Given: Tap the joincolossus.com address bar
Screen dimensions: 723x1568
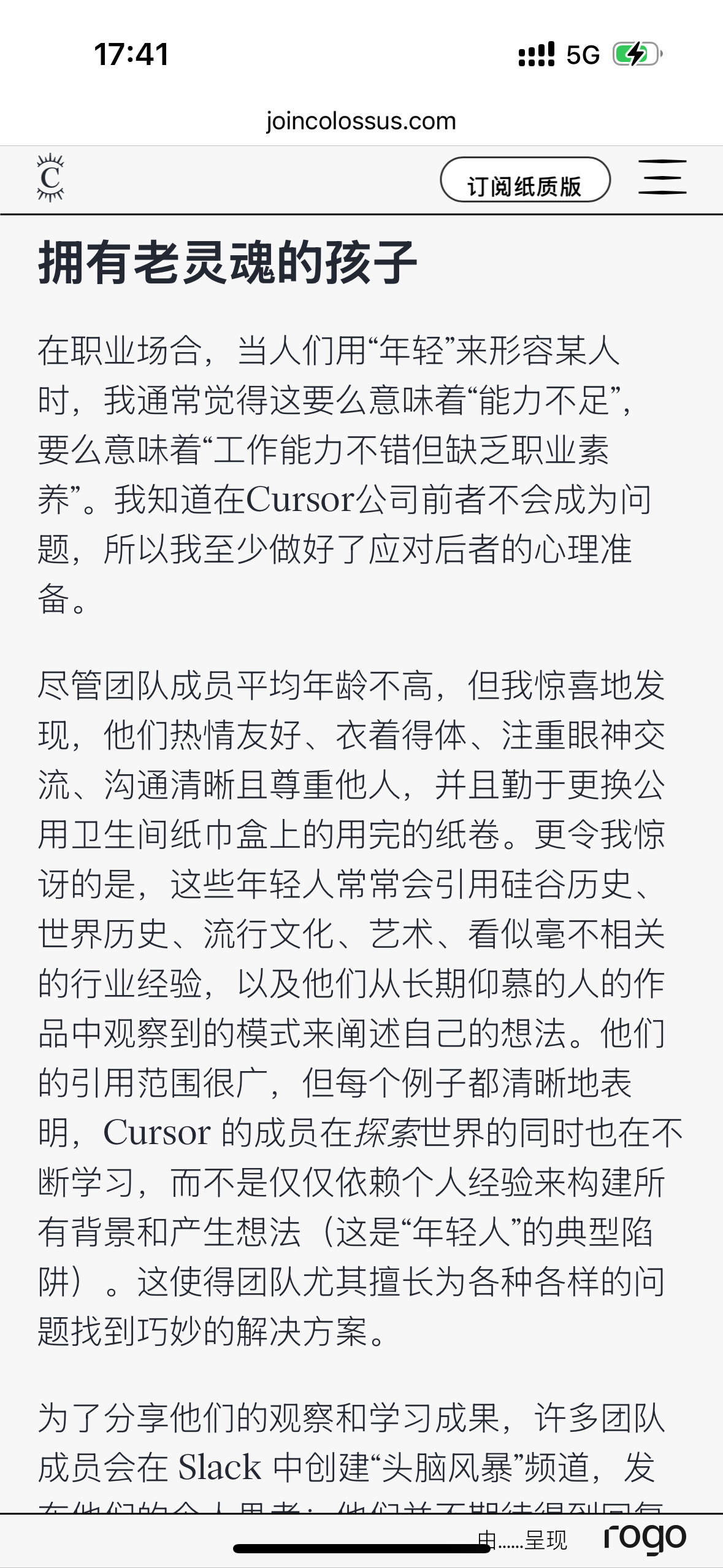Looking at the screenshot, I should (x=361, y=121).
